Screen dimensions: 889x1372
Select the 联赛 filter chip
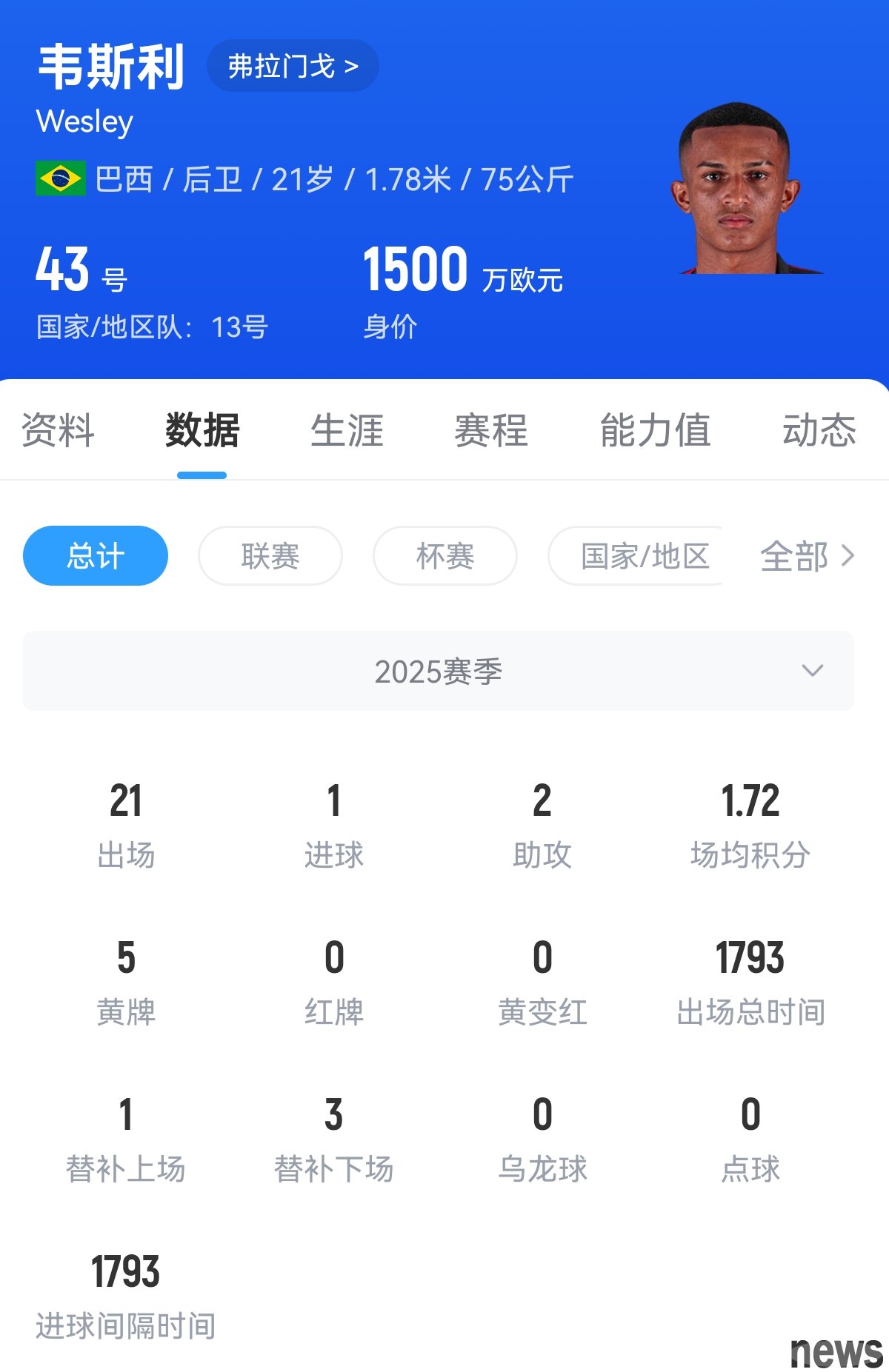pyautogui.click(x=270, y=556)
